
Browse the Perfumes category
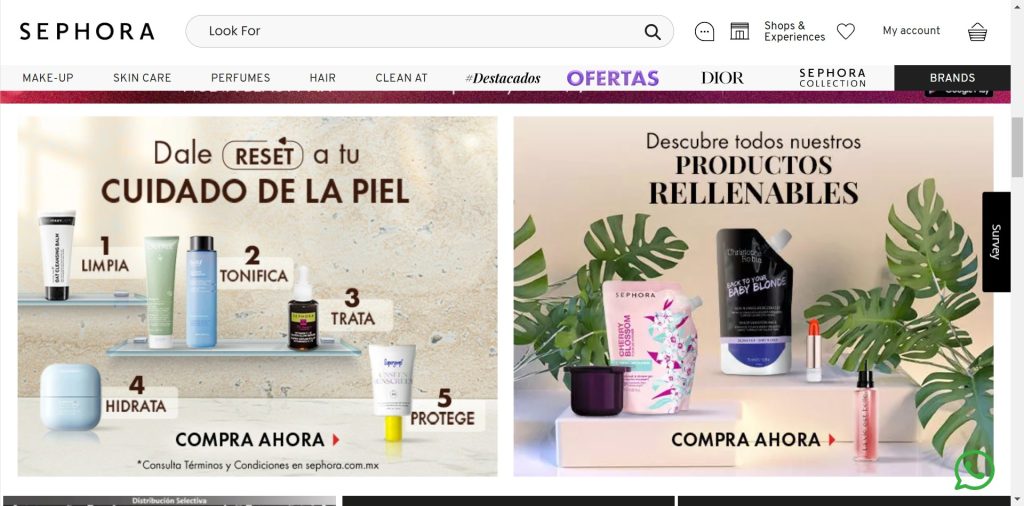click(240, 78)
